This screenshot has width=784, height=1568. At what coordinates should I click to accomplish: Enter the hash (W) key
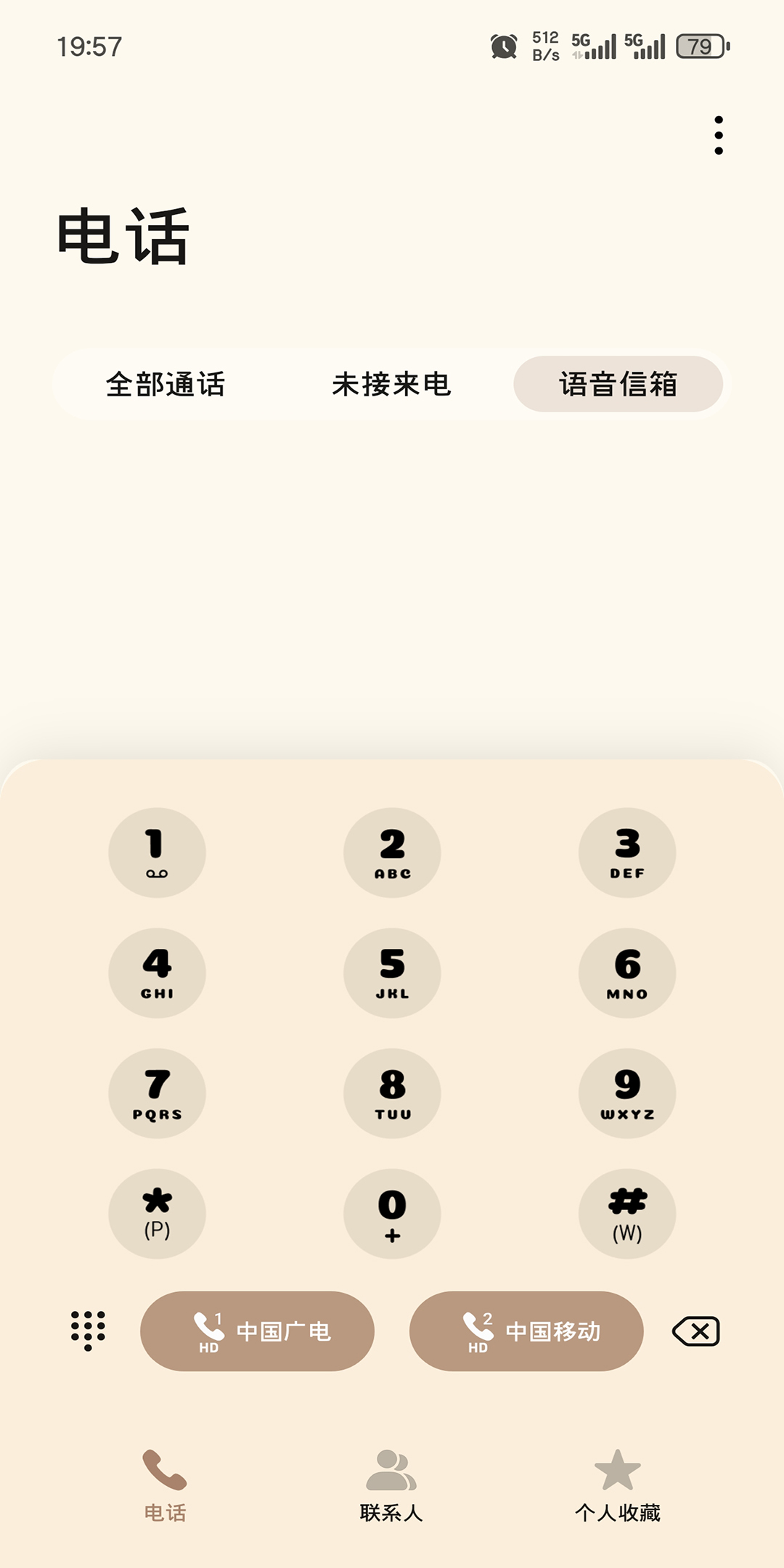(x=627, y=1213)
